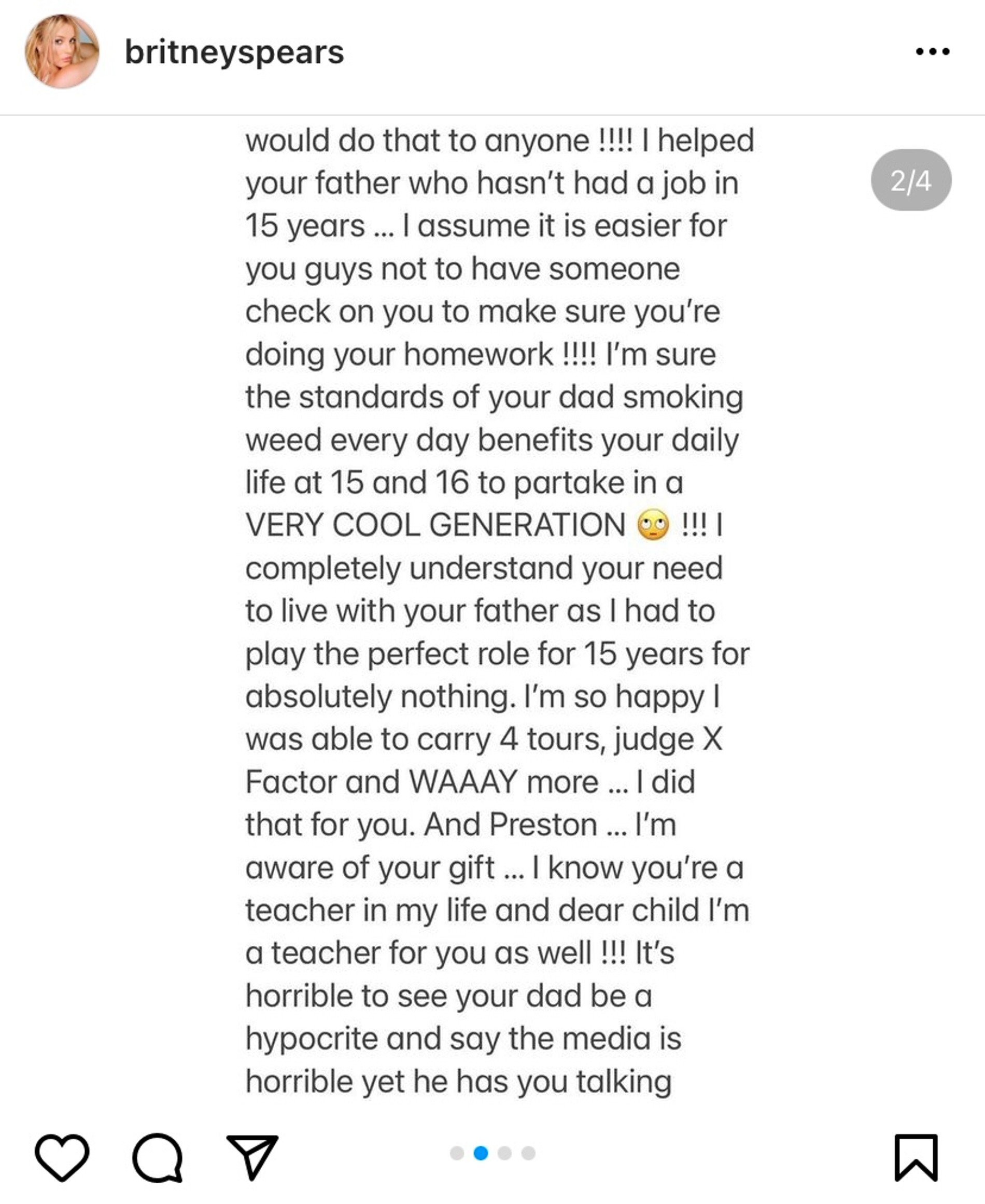Like this post with the heart
Image resolution: width=985 pixels, height=1204 pixels.
pos(62,1157)
